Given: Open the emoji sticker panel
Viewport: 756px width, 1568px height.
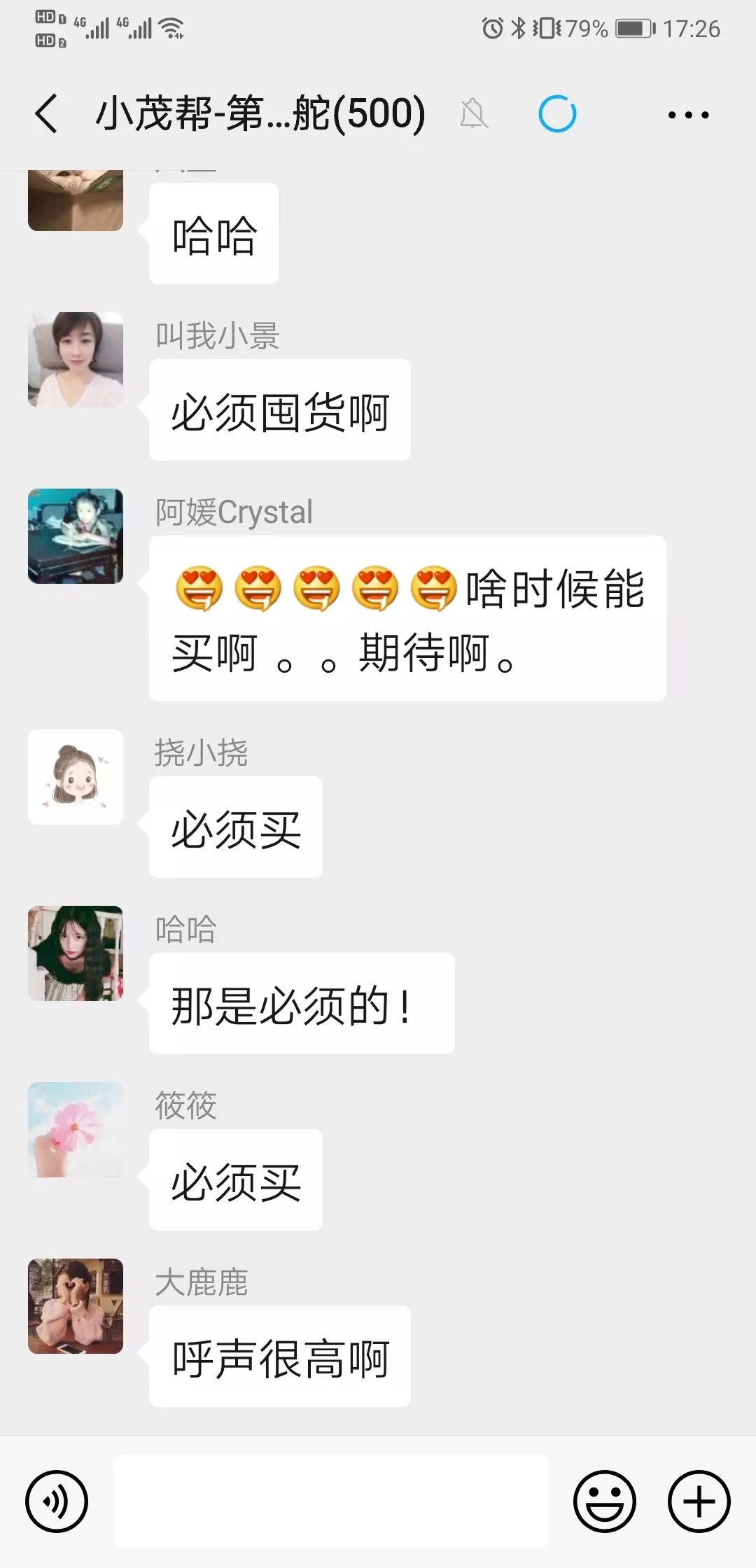Looking at the screenshot, I should (604, 1501).
